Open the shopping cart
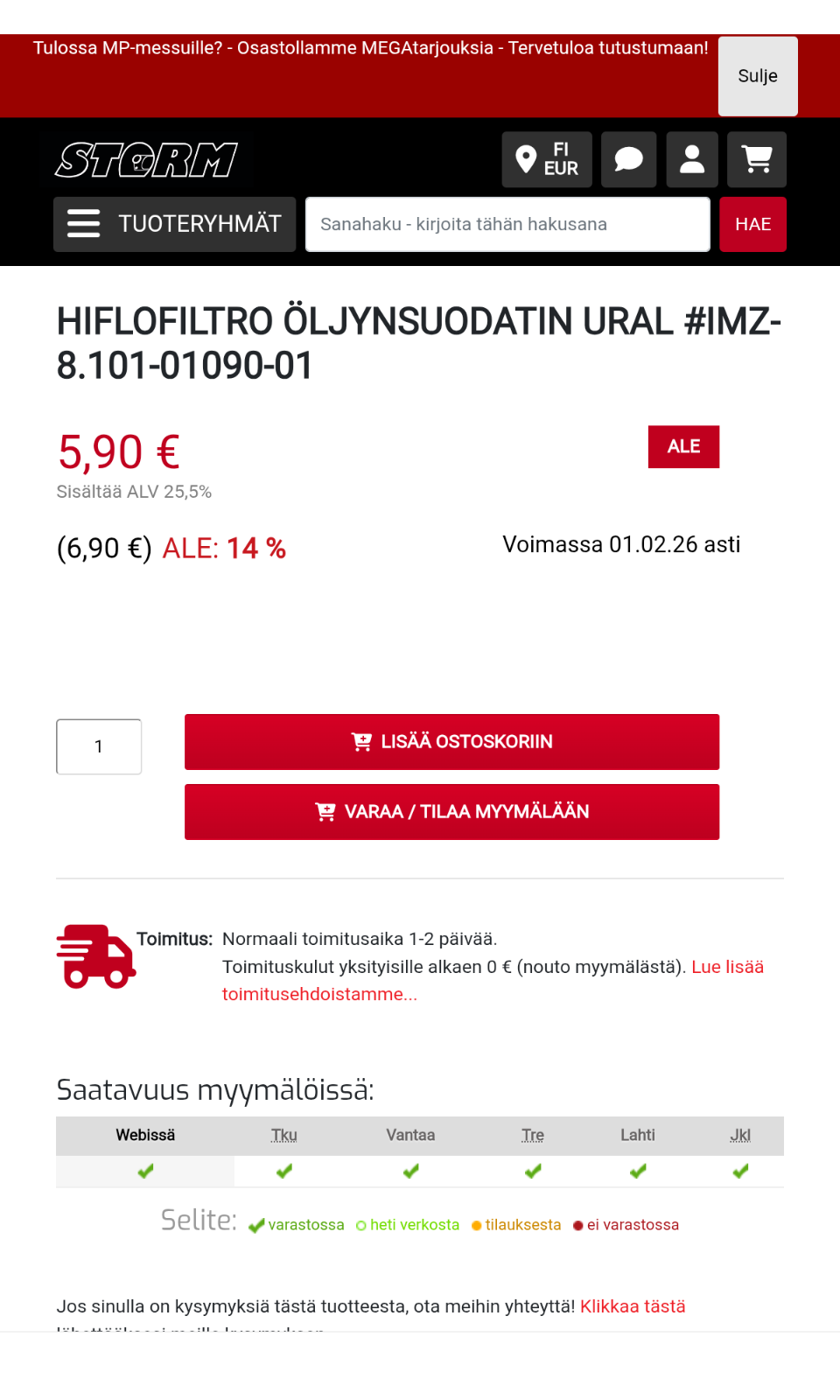The height and width of the screenshot is (1400, 840). [756, 160]
